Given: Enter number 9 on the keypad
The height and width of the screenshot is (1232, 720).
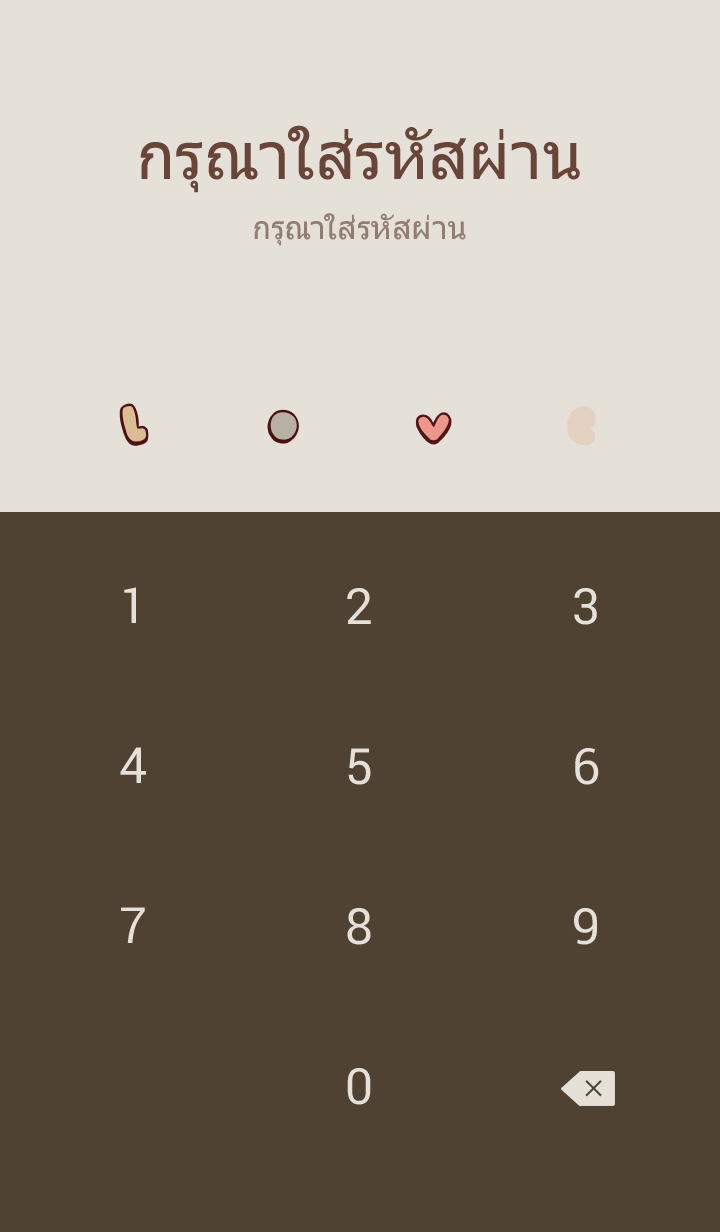Looking at the screenshot, I should pyautogui.click(x=585, y=927).
